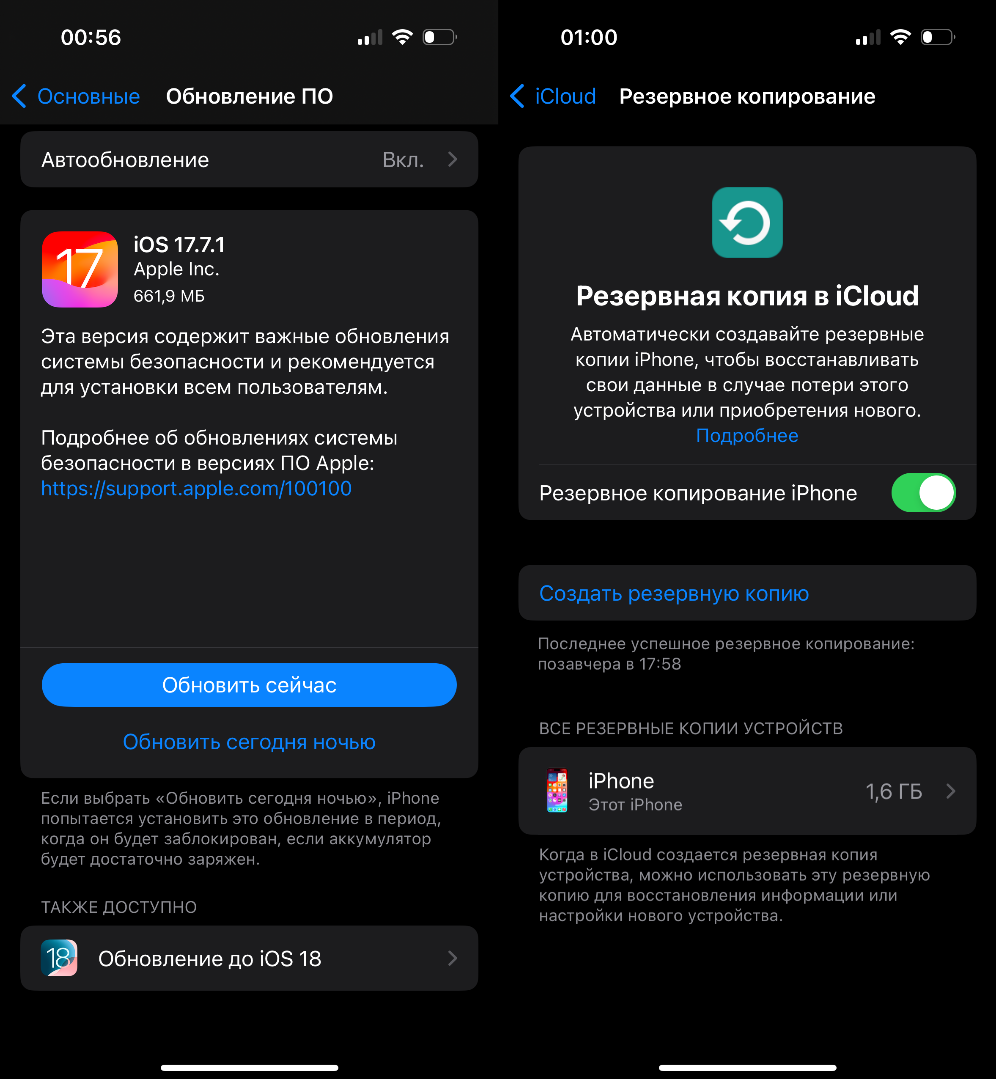Screen dimensions: 996x1079
Task: Choose Обновить сегодня ночью
Action: pos(249,742)
